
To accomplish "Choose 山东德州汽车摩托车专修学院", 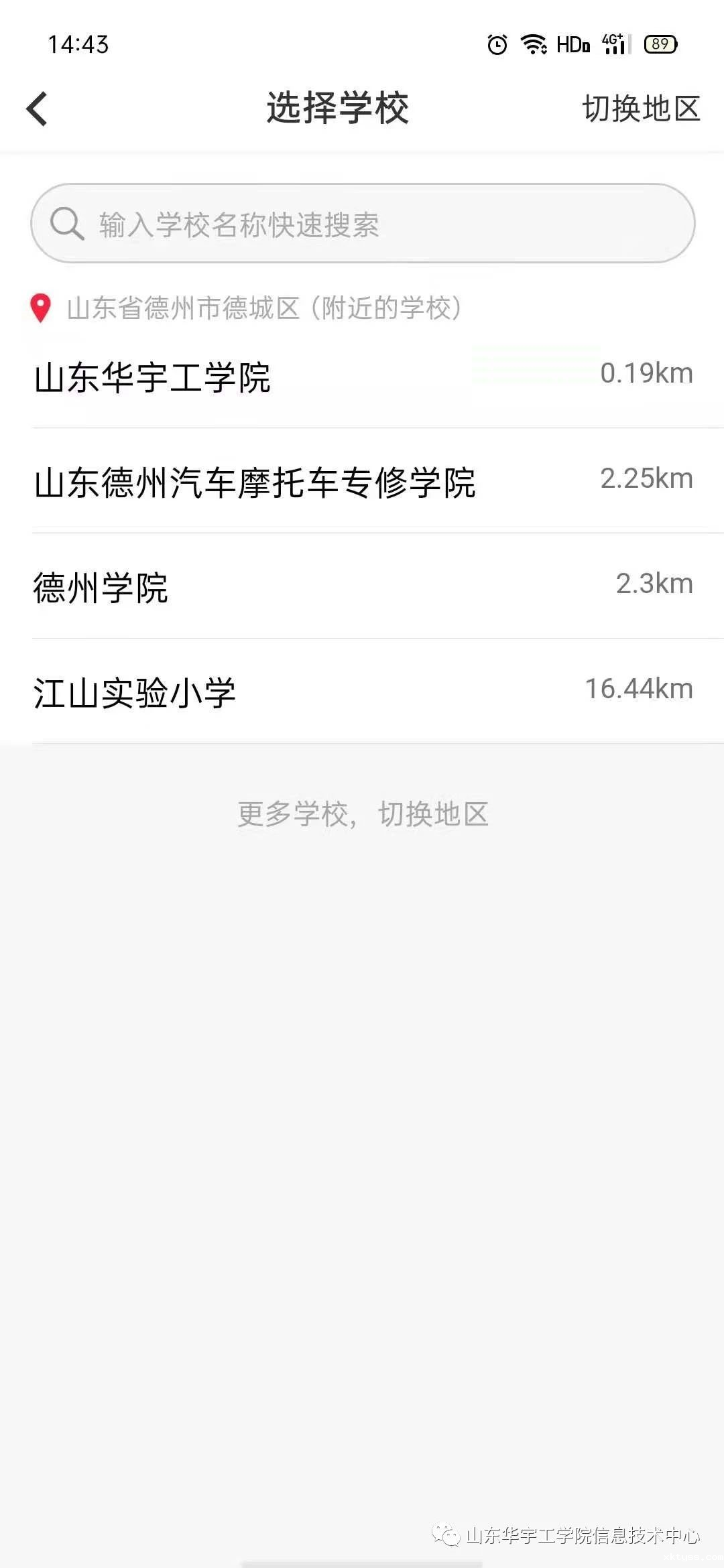I will [362, 481].
